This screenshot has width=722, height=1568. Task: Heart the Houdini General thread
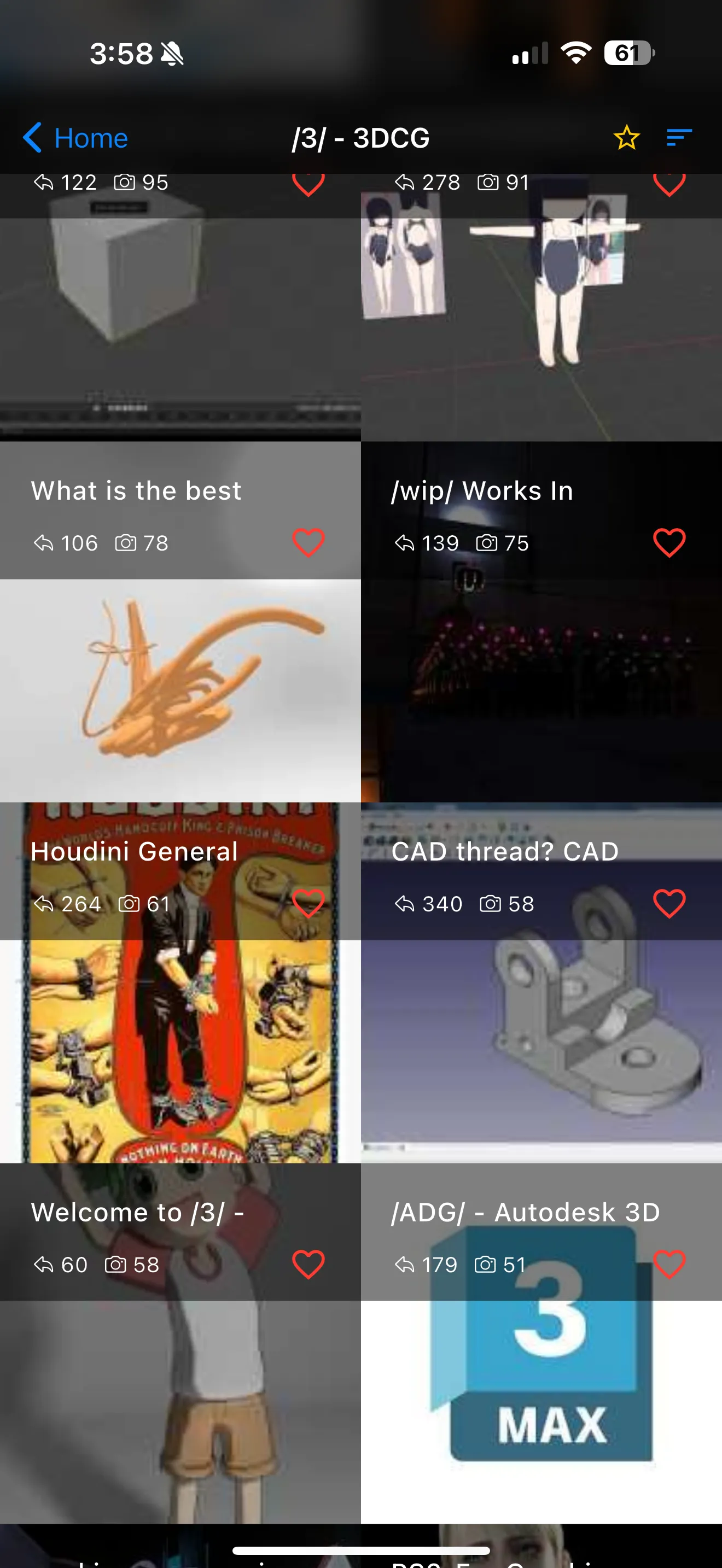pyautogui.click(x=308, y=903)
